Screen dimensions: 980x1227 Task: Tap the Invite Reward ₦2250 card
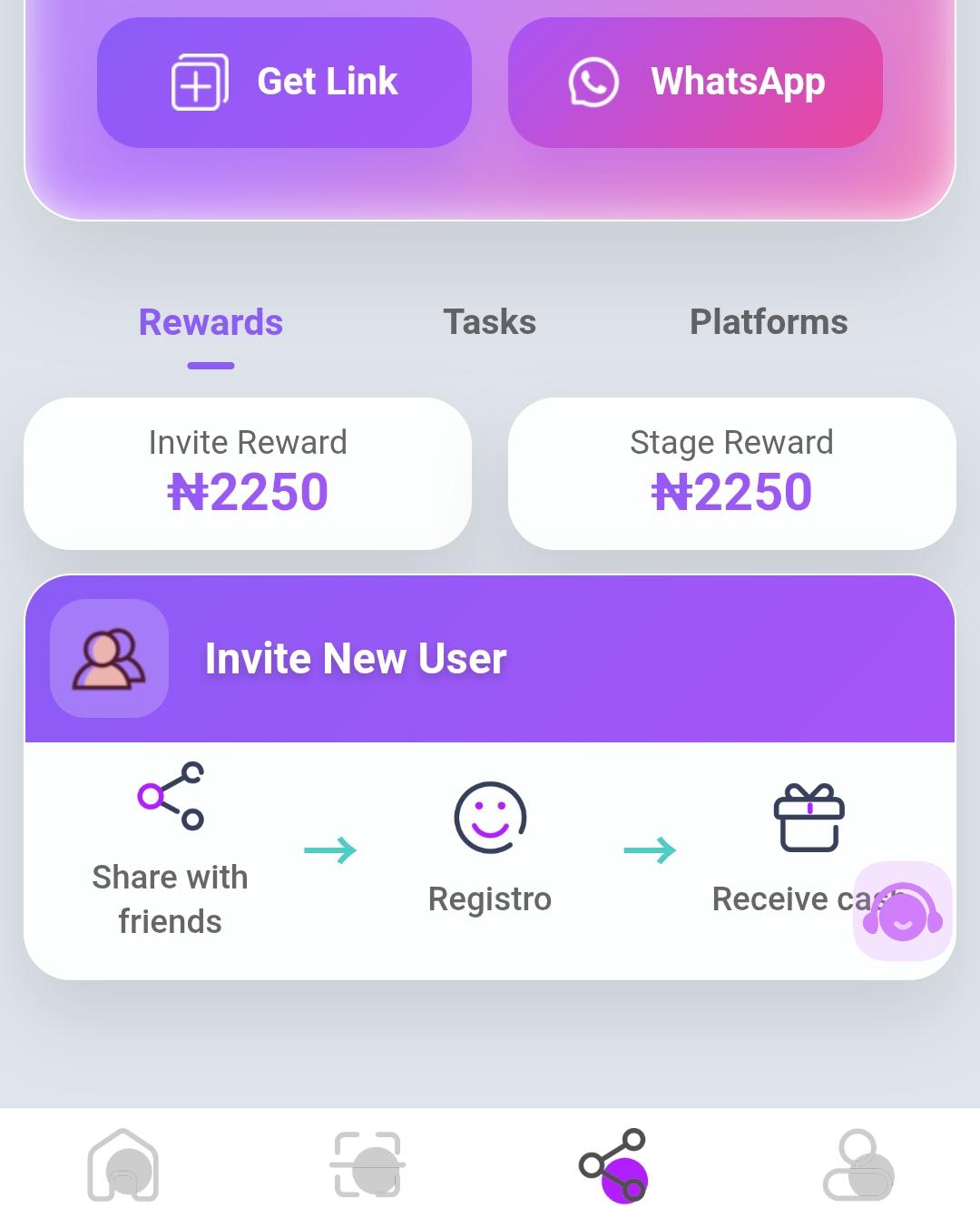[x=248, y=472]
